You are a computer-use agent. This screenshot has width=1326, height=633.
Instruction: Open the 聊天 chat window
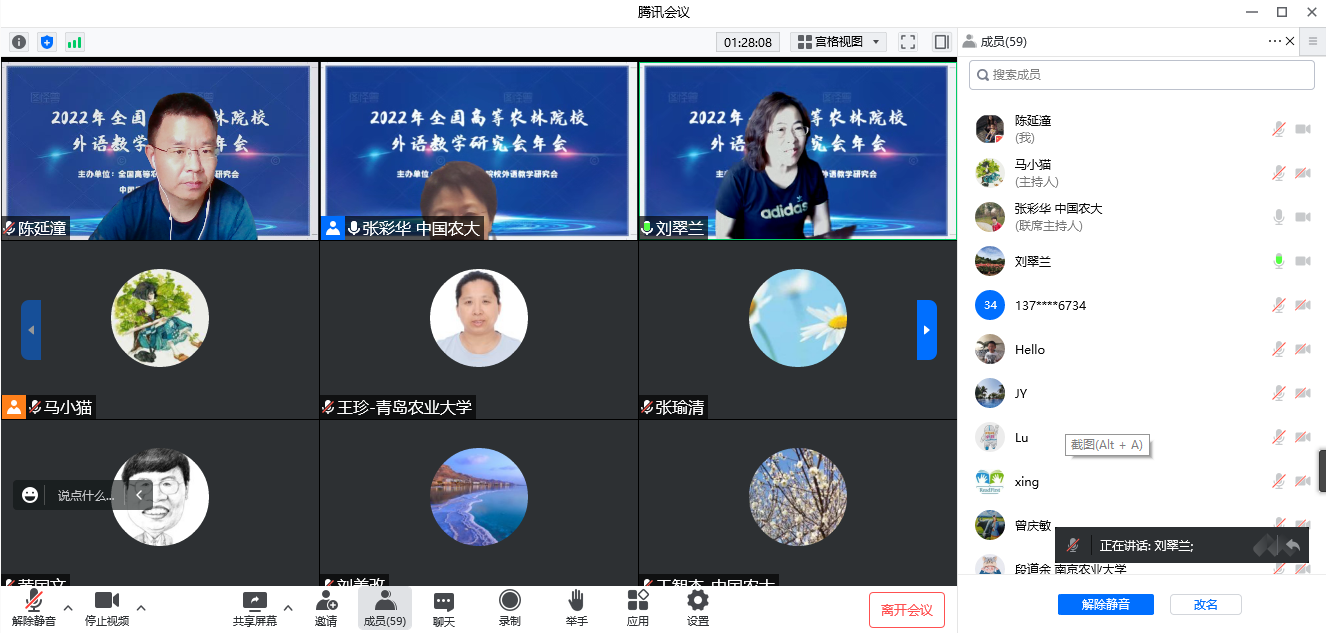[444, 608]
